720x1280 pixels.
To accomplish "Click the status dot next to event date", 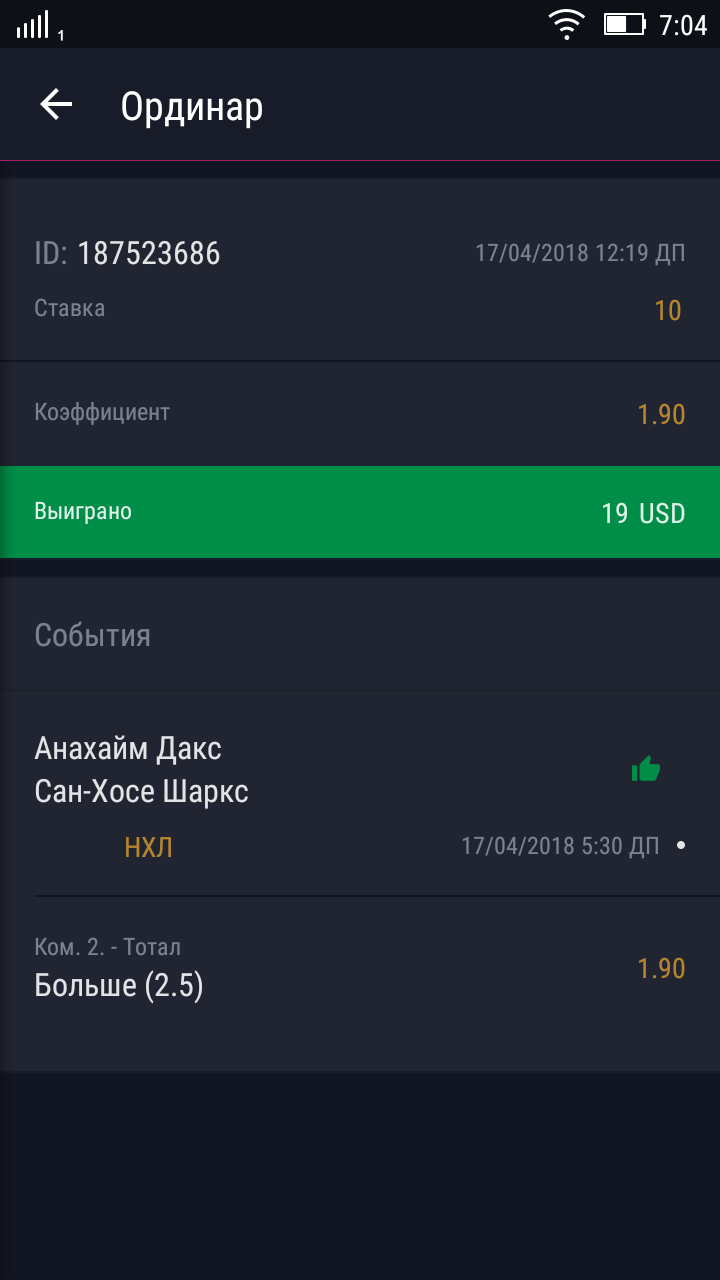I will pos(681,846).
